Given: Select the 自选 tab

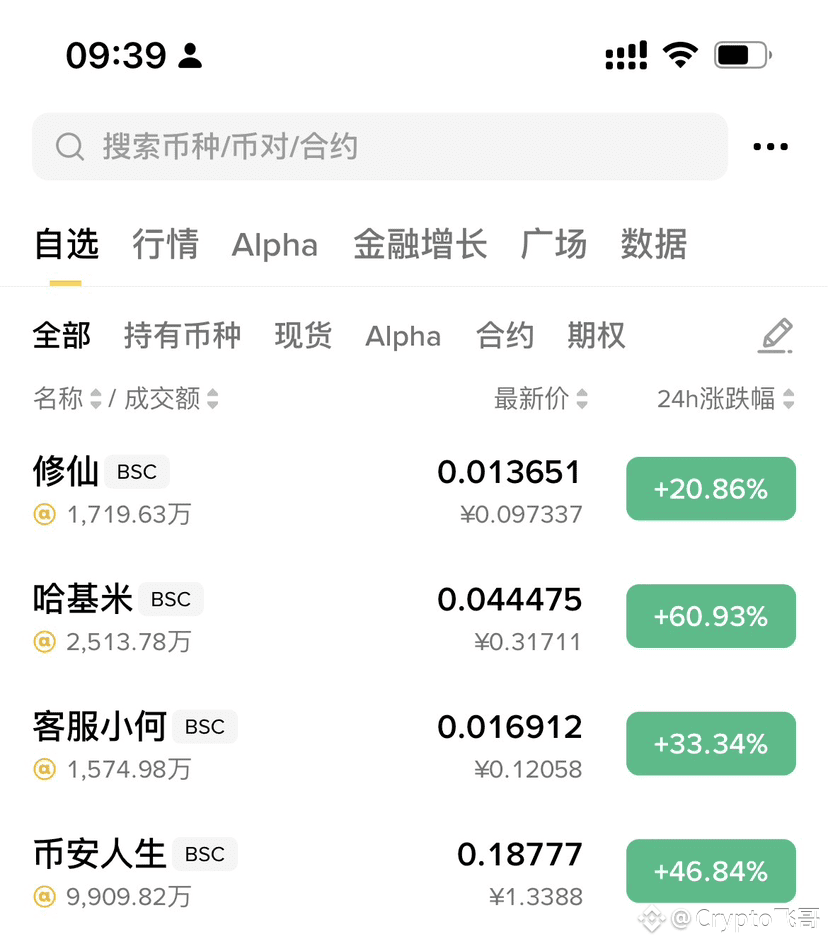Looking at the screenshot, I should (x=66, y=245).
